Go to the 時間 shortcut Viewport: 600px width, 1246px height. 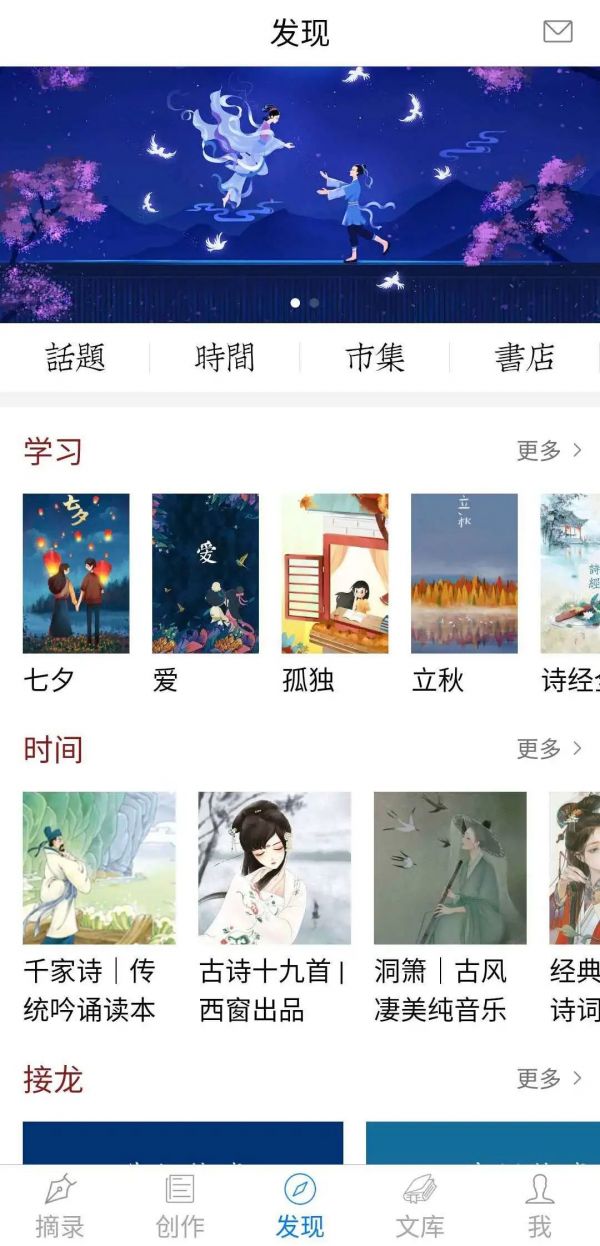coord(225,357)
